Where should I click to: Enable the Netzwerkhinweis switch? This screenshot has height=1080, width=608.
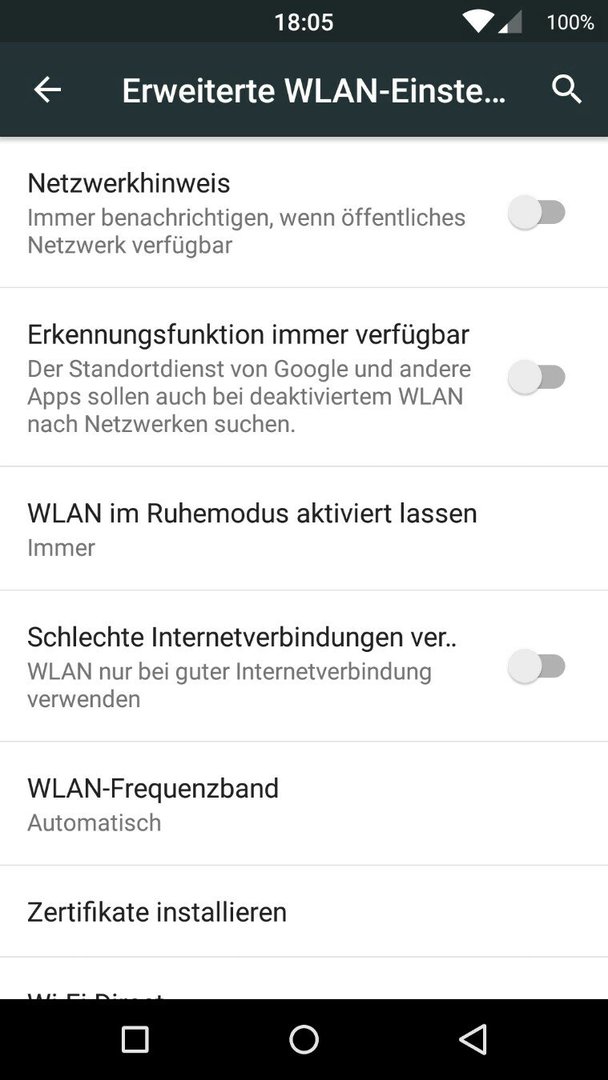coord(536,212)
